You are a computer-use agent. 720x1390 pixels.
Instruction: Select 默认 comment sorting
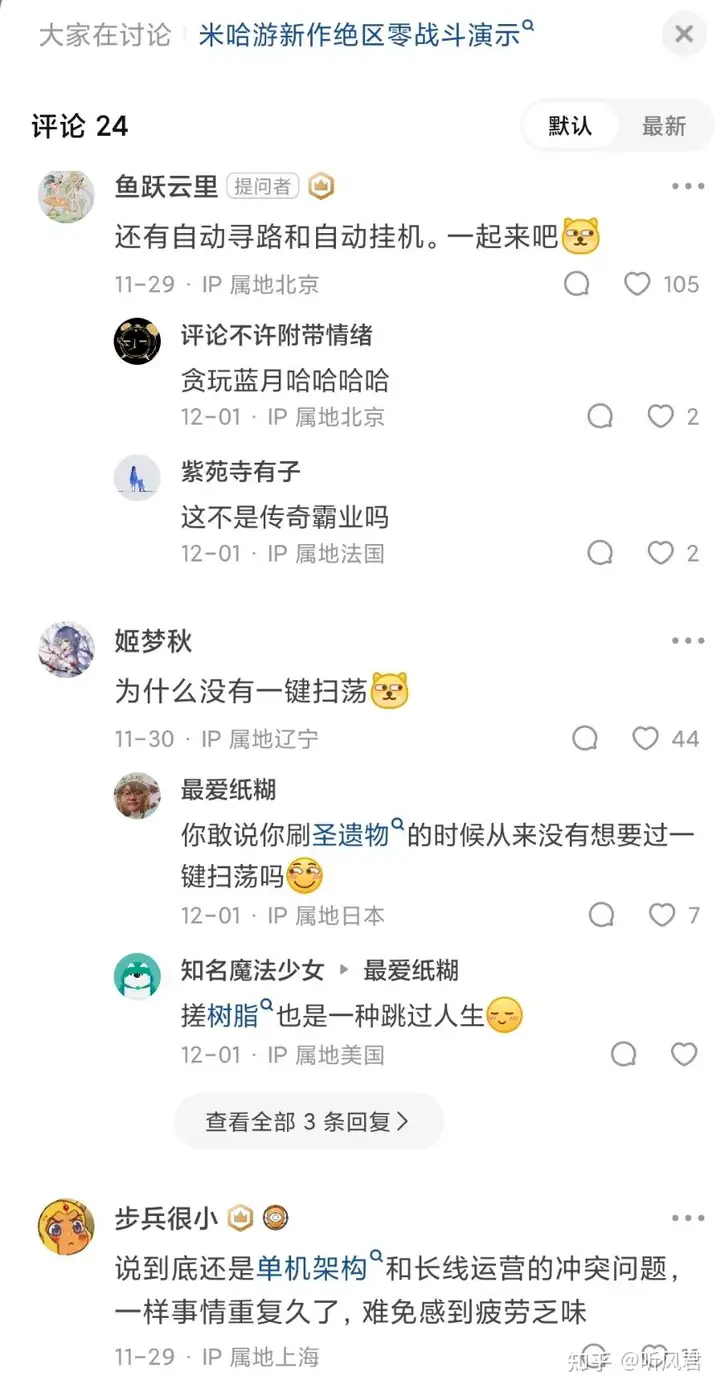point(570,126)
